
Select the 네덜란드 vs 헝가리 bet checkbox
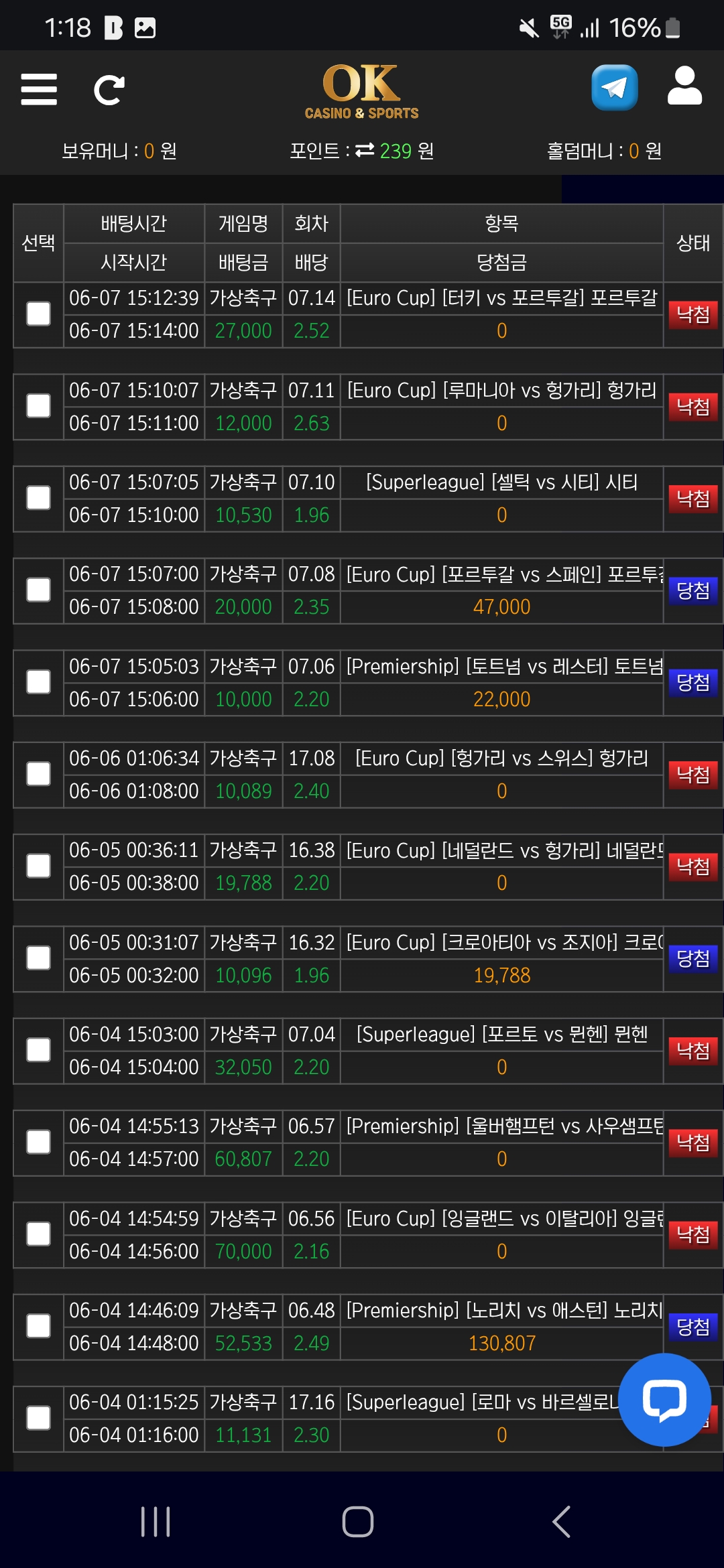pos(38,866)
